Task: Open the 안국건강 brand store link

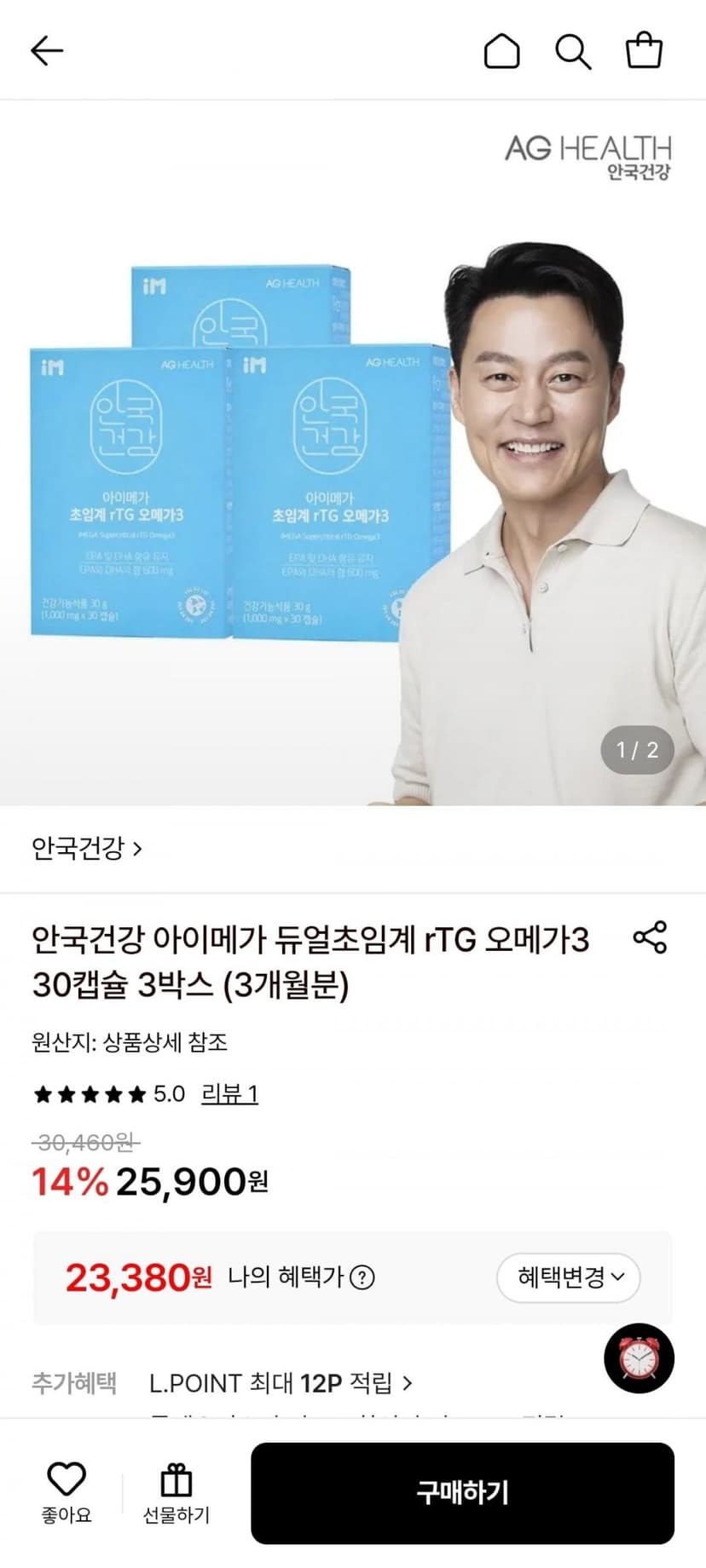Action: 87,848
